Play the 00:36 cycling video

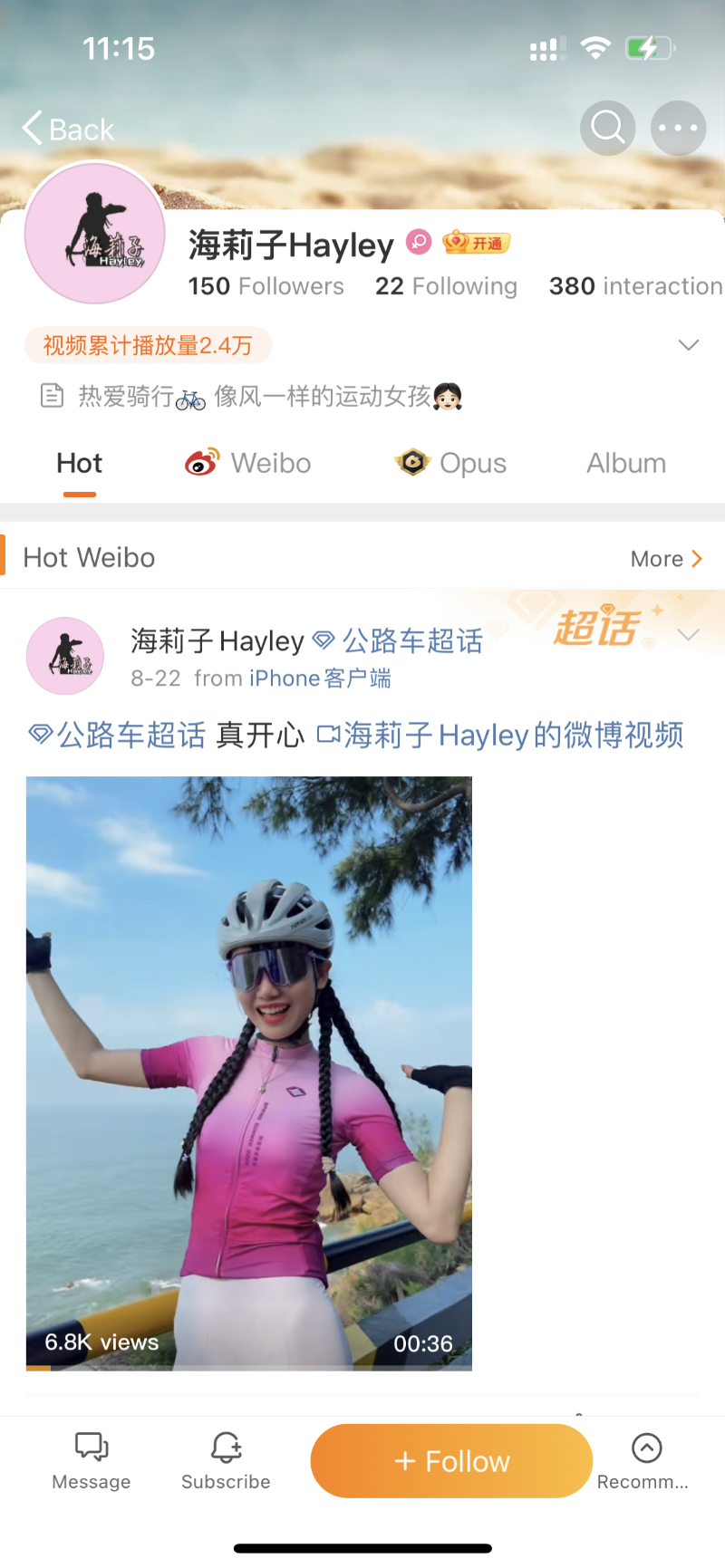coord(249,1073)
